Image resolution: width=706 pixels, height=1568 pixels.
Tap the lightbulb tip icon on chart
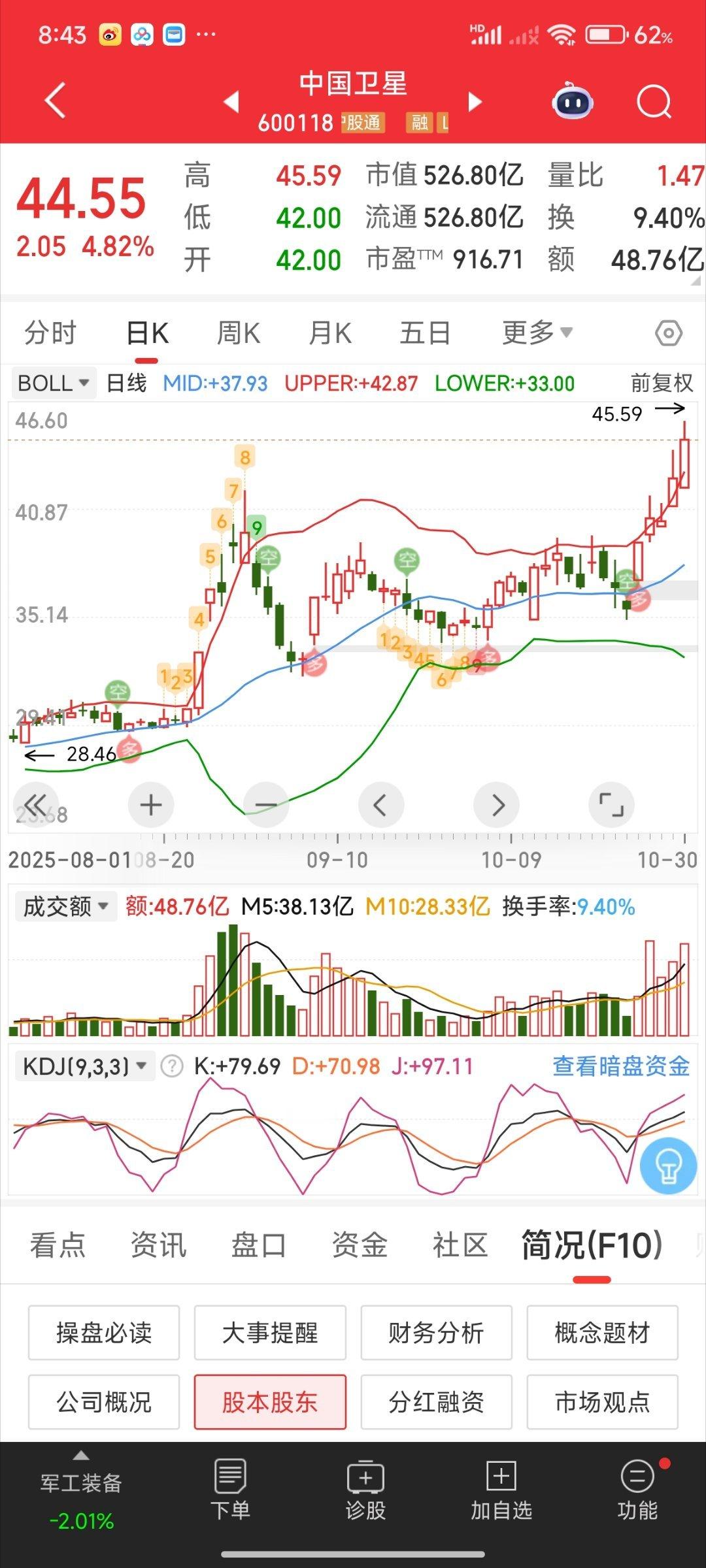(668, 1167)
